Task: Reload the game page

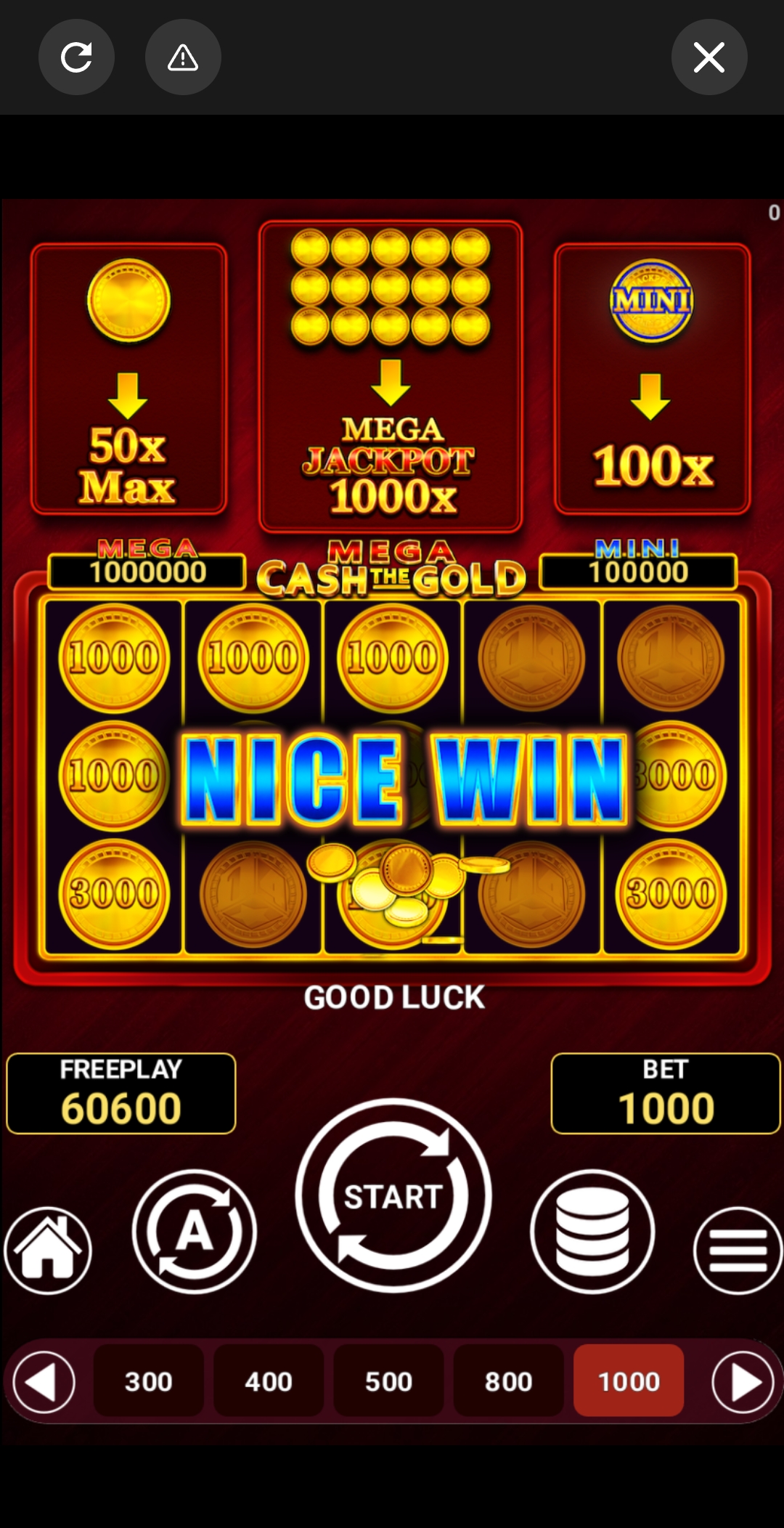Action: click(76, 57)
